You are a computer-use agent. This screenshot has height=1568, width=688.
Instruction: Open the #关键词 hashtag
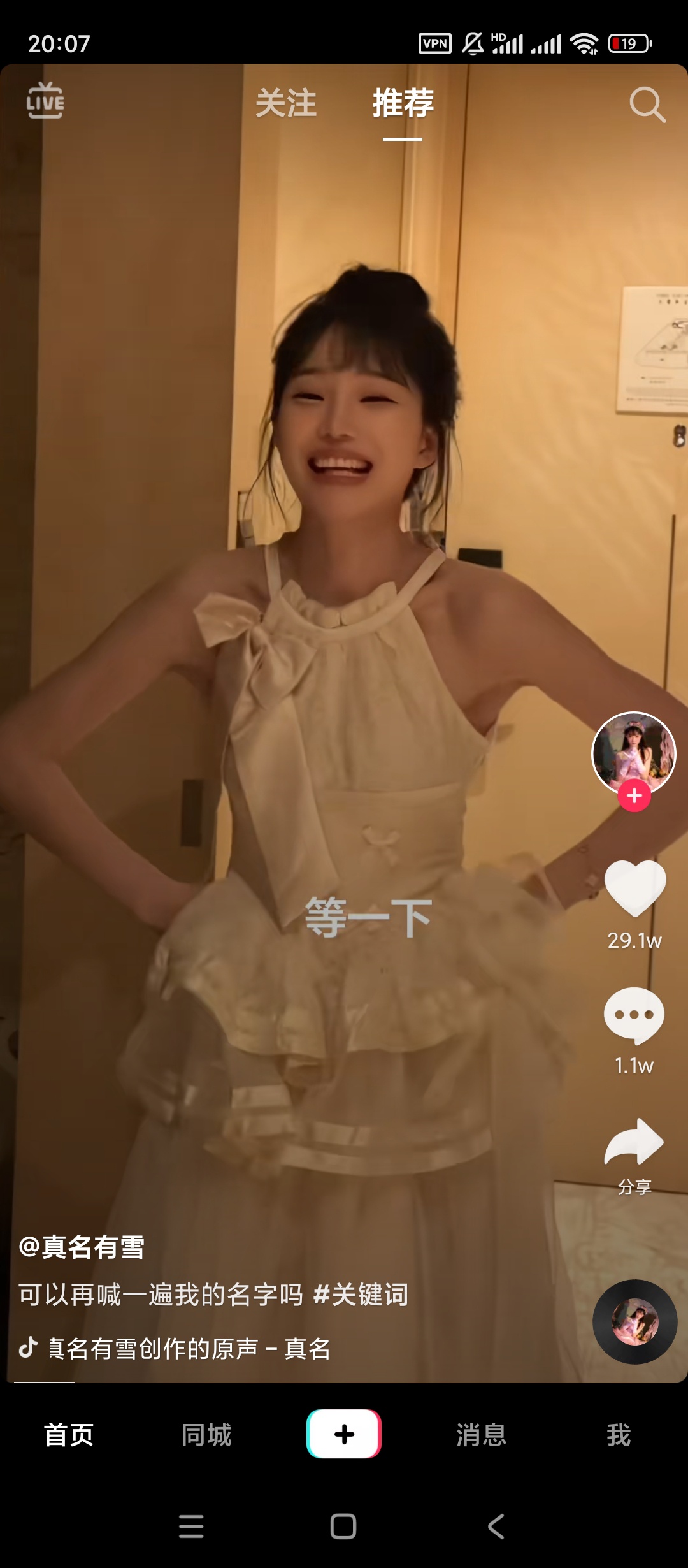point(361,1295)
